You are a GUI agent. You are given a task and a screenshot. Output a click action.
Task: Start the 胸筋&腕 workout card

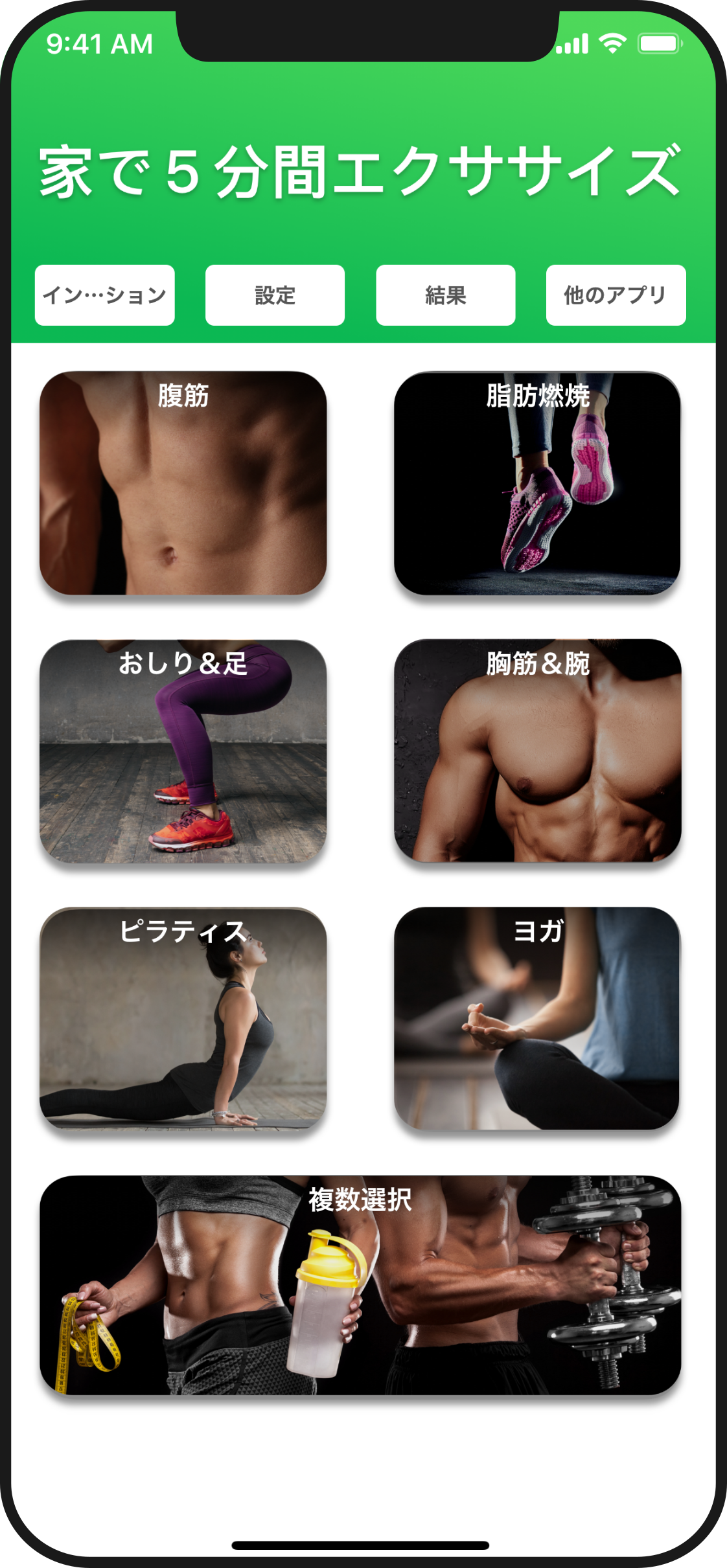[x=537, y=751]
